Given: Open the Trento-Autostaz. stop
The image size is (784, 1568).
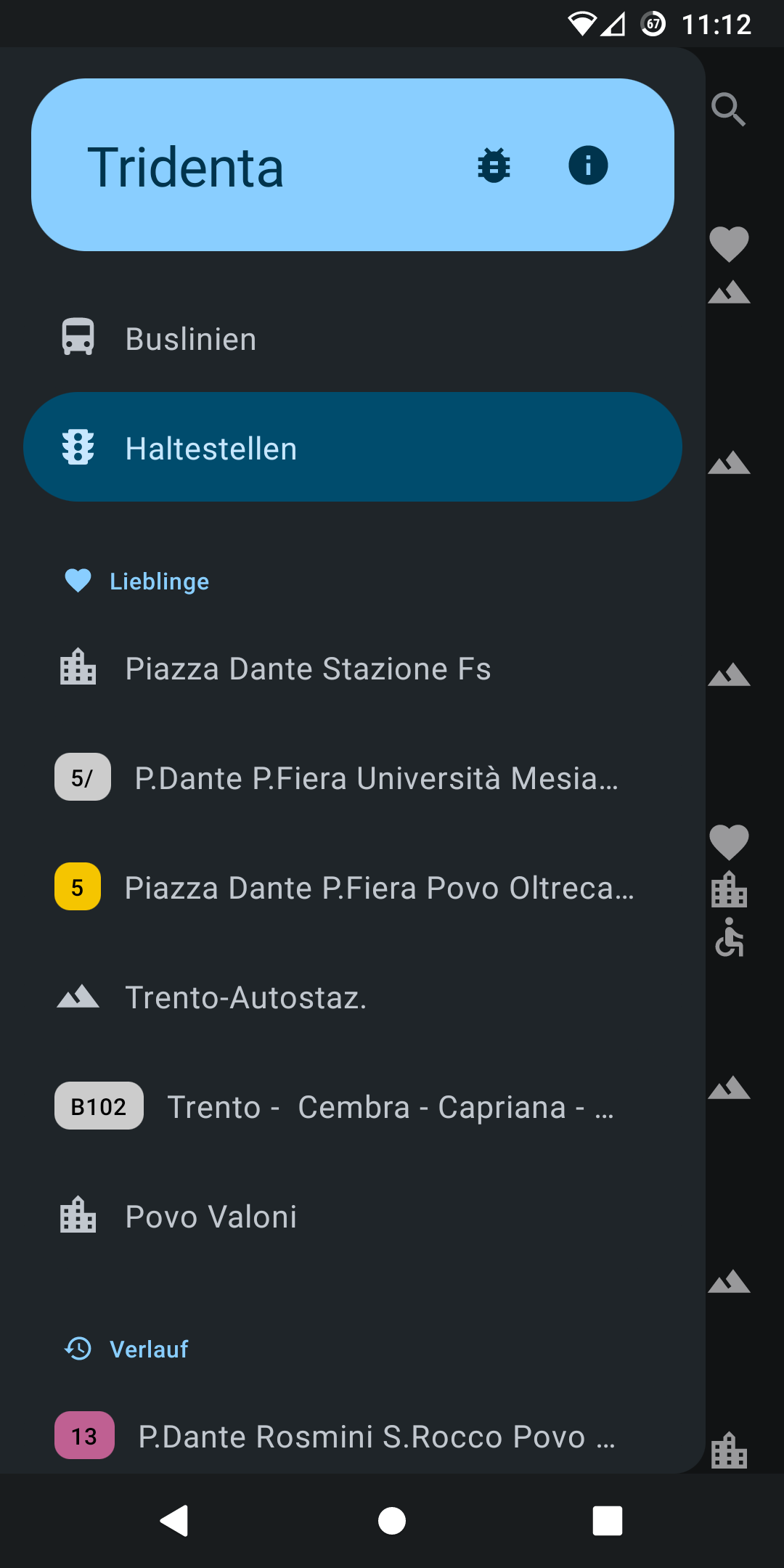Looking at the screenshot, I should [x=352, y=997].
